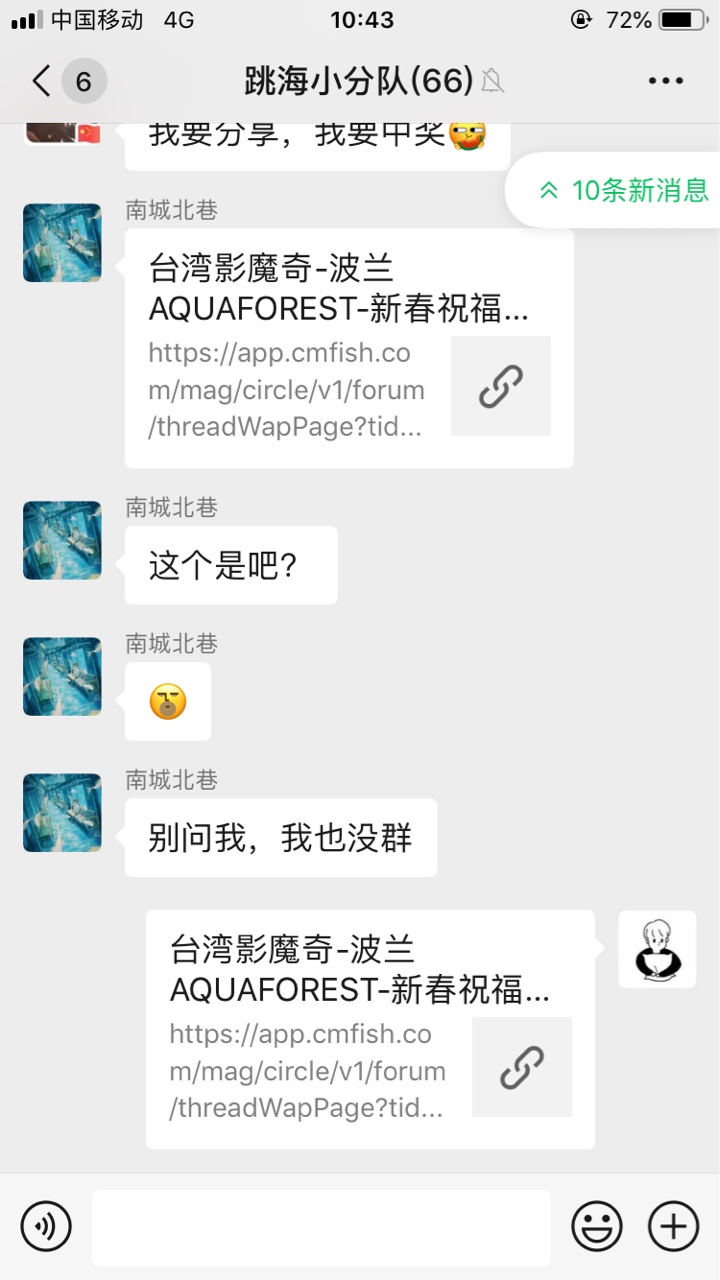
Task: Switch to voice message input
Action: click(x=46, y=1226)
